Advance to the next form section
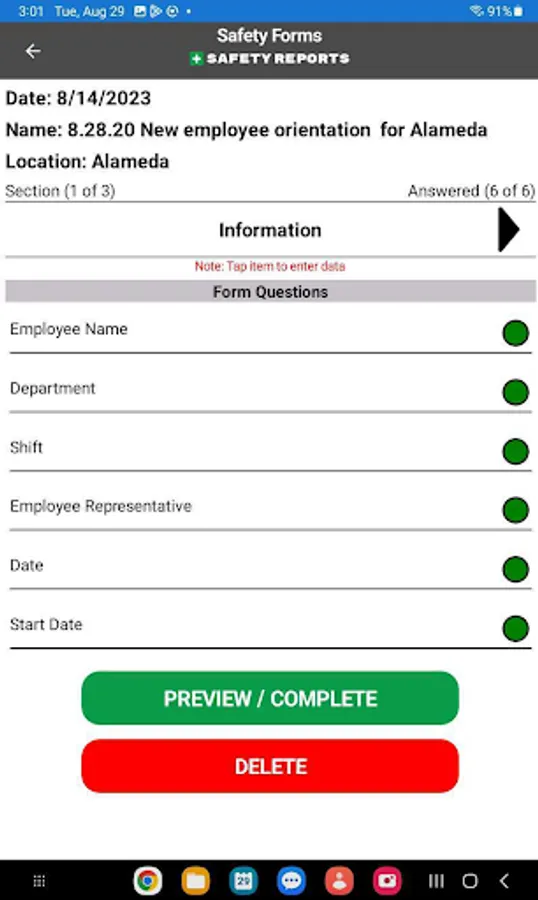This screenshot has width=538, height=900. click(x=509, y=230)
